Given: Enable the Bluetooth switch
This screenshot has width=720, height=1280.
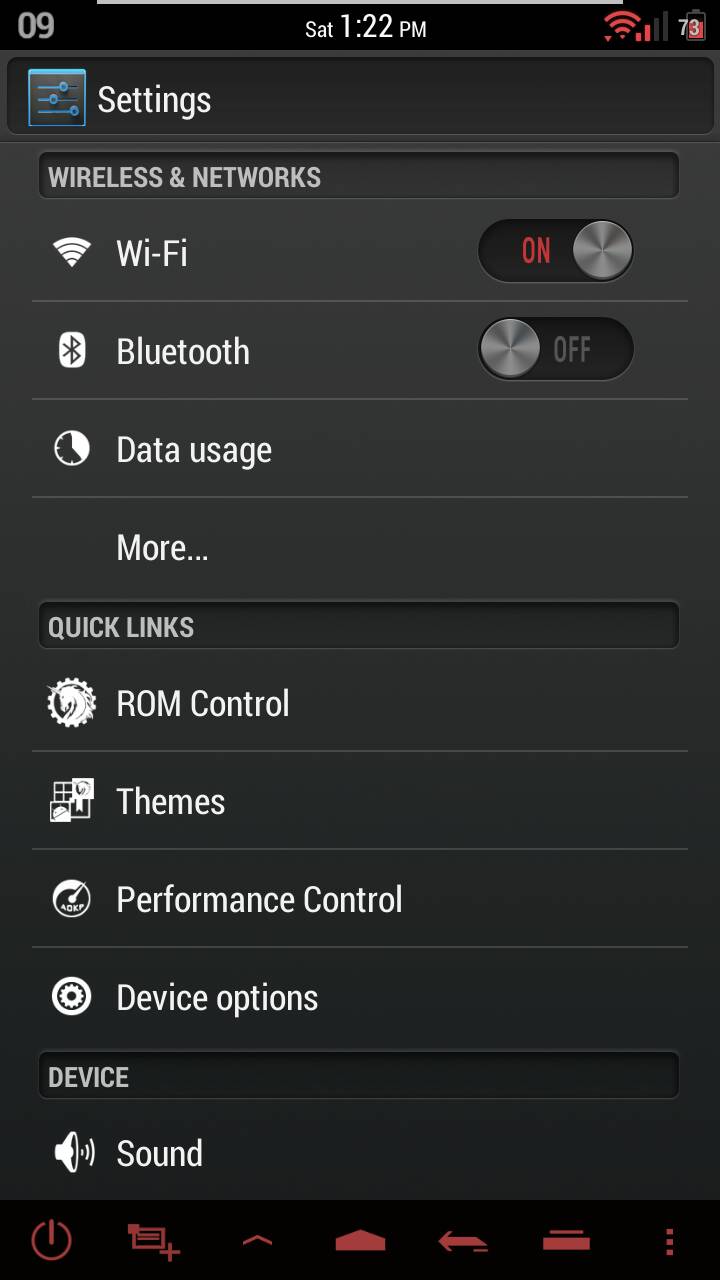Looking at the screenshot, I should 556,349.
